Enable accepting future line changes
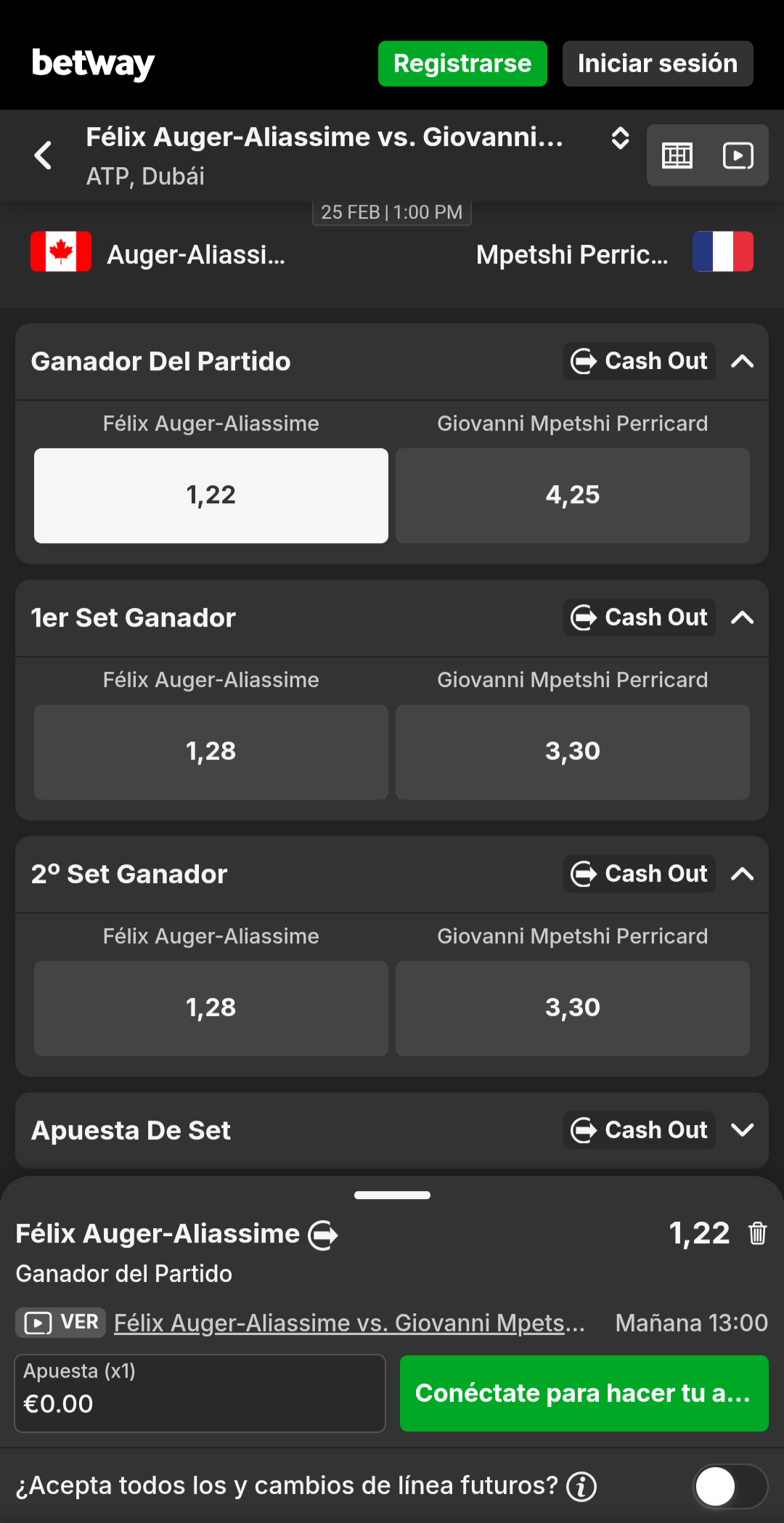The height and width of the screenshot is (1523, 784). coord(729,1486)
